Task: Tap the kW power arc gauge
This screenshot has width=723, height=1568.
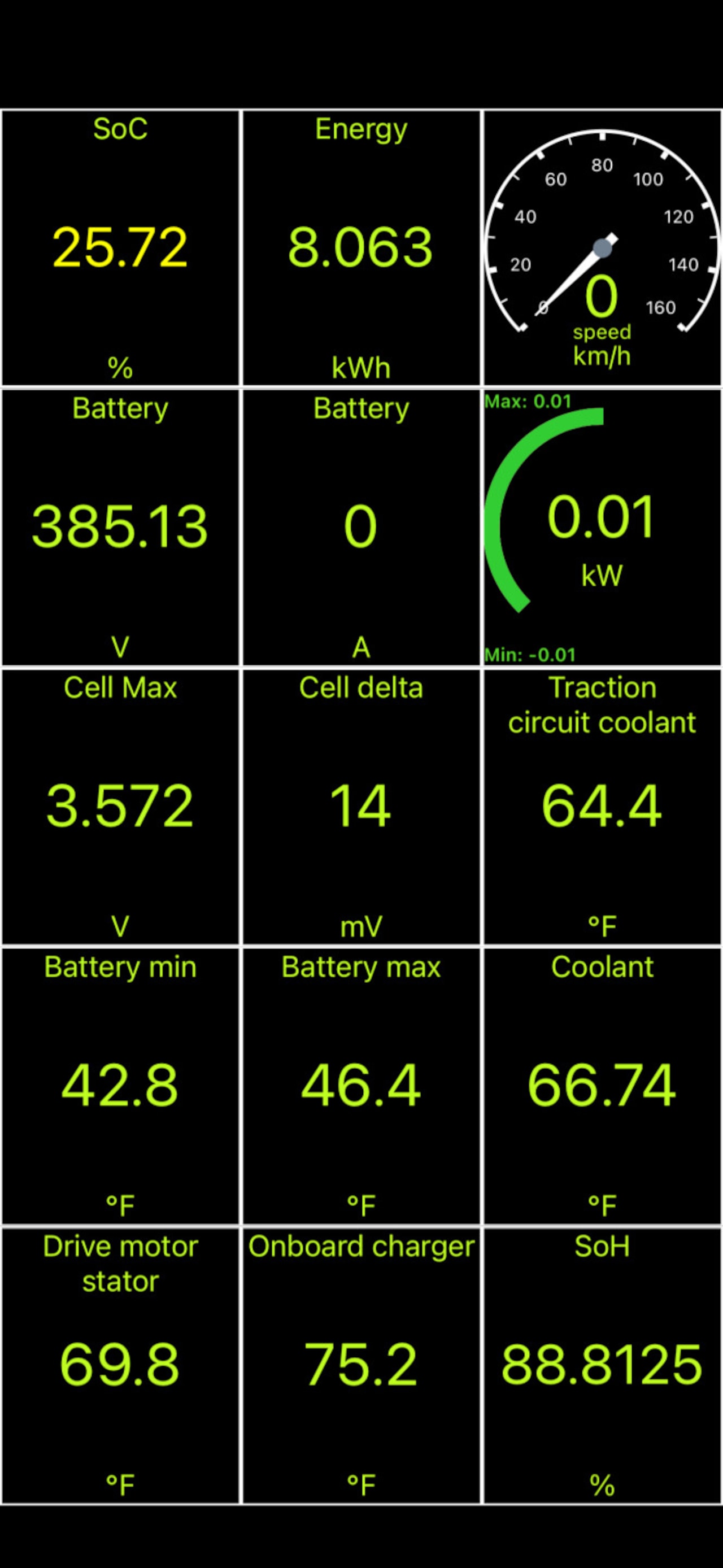Action: 602,526
